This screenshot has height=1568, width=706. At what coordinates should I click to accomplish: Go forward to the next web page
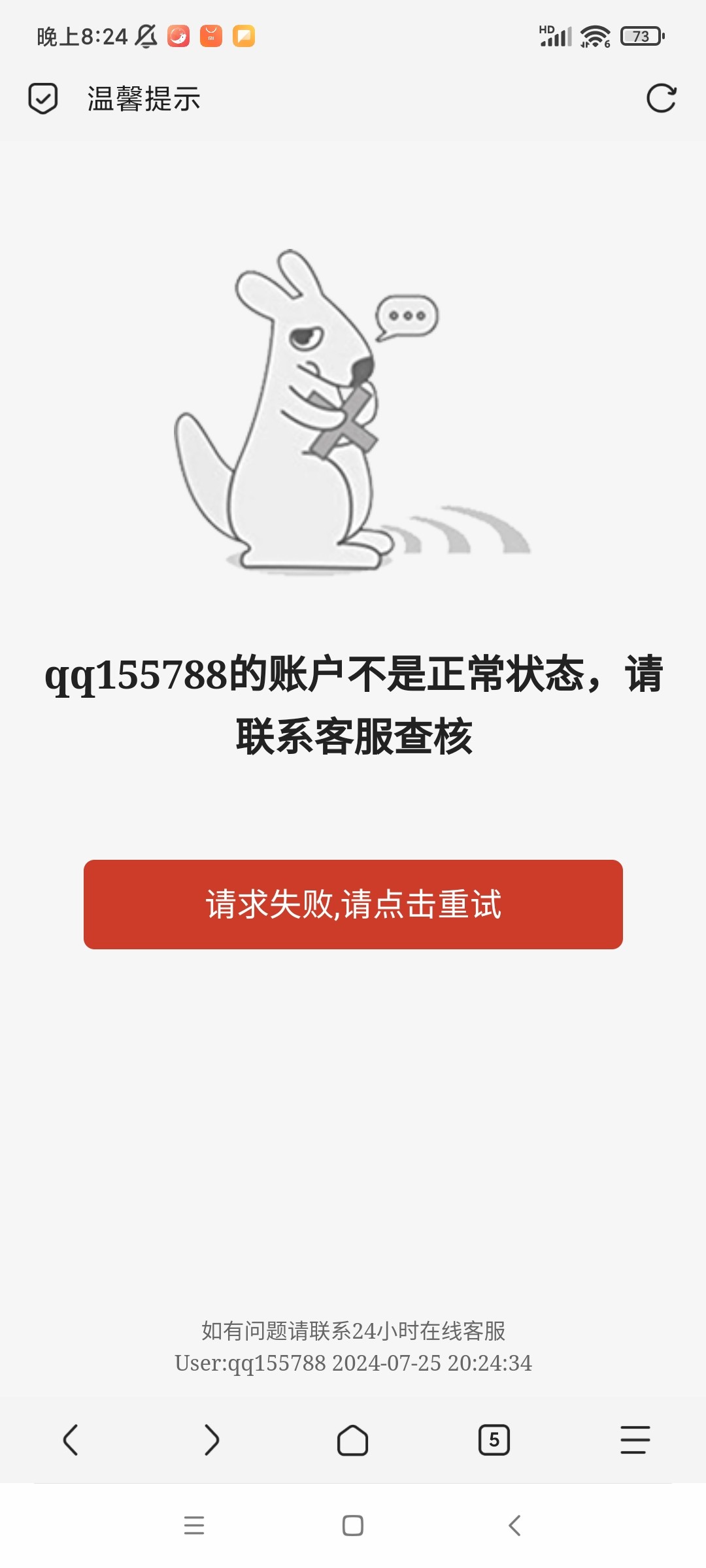(x=212, y=1440)
